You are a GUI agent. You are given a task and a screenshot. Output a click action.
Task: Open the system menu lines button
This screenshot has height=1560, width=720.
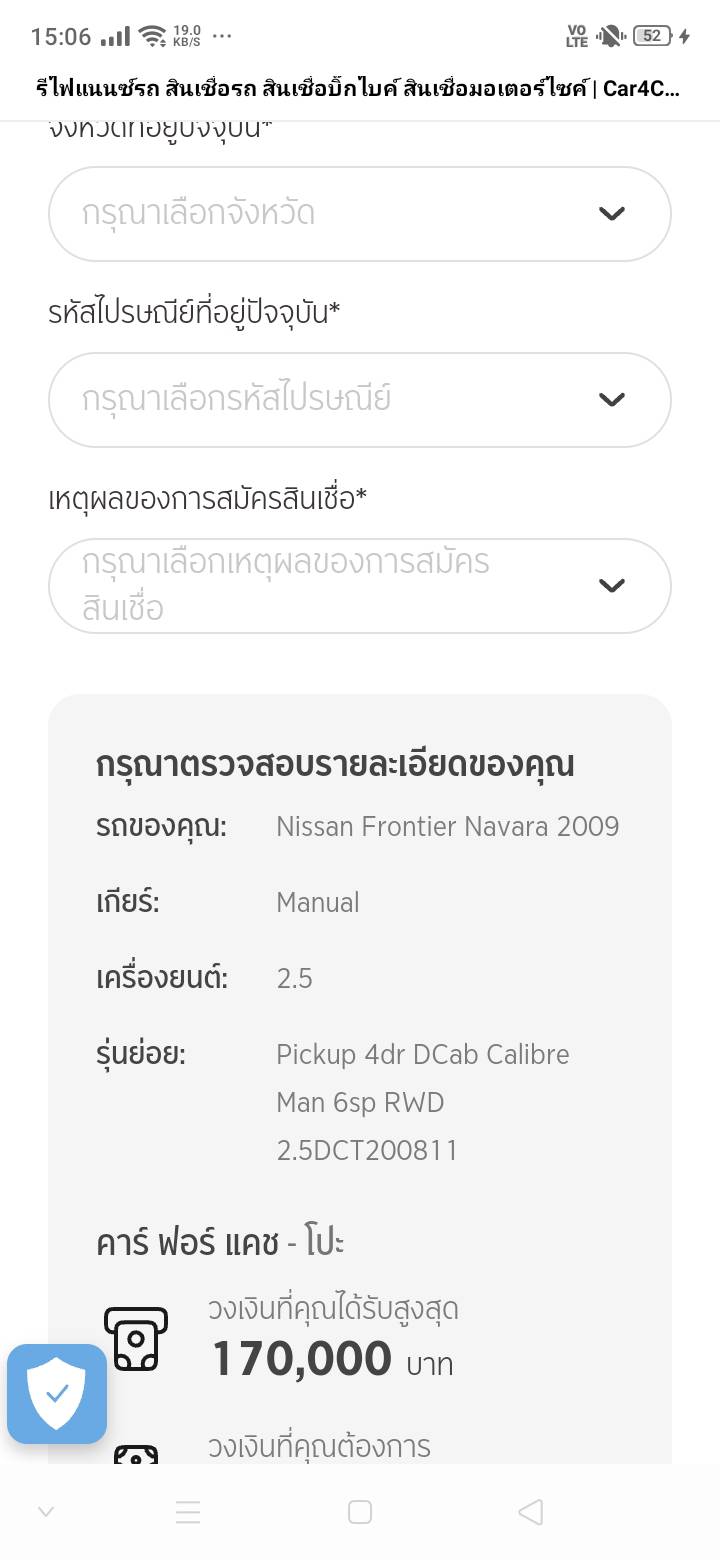[188, 1512]
